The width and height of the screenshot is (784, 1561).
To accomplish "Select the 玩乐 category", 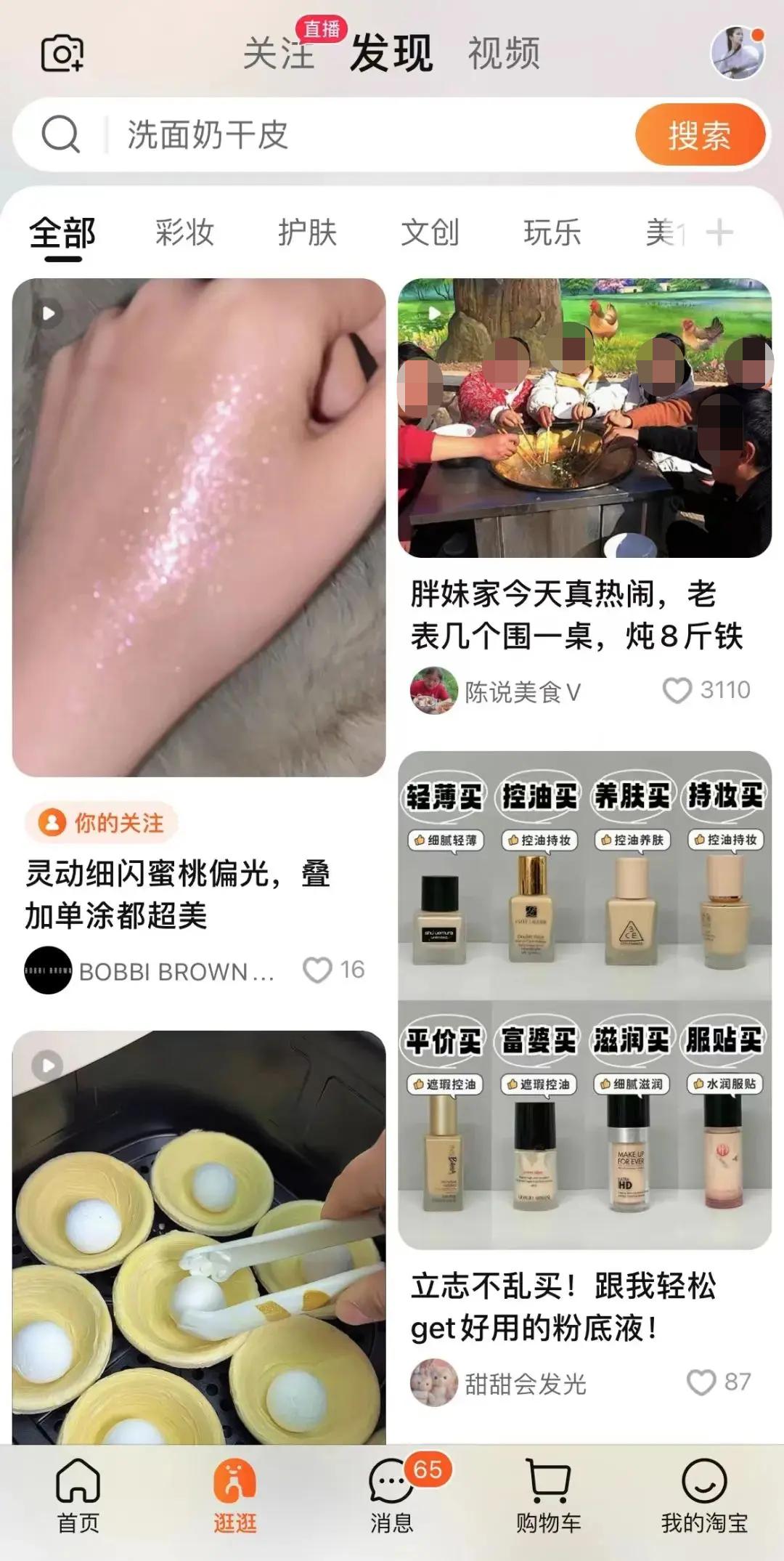I will [x=552, y=233].
